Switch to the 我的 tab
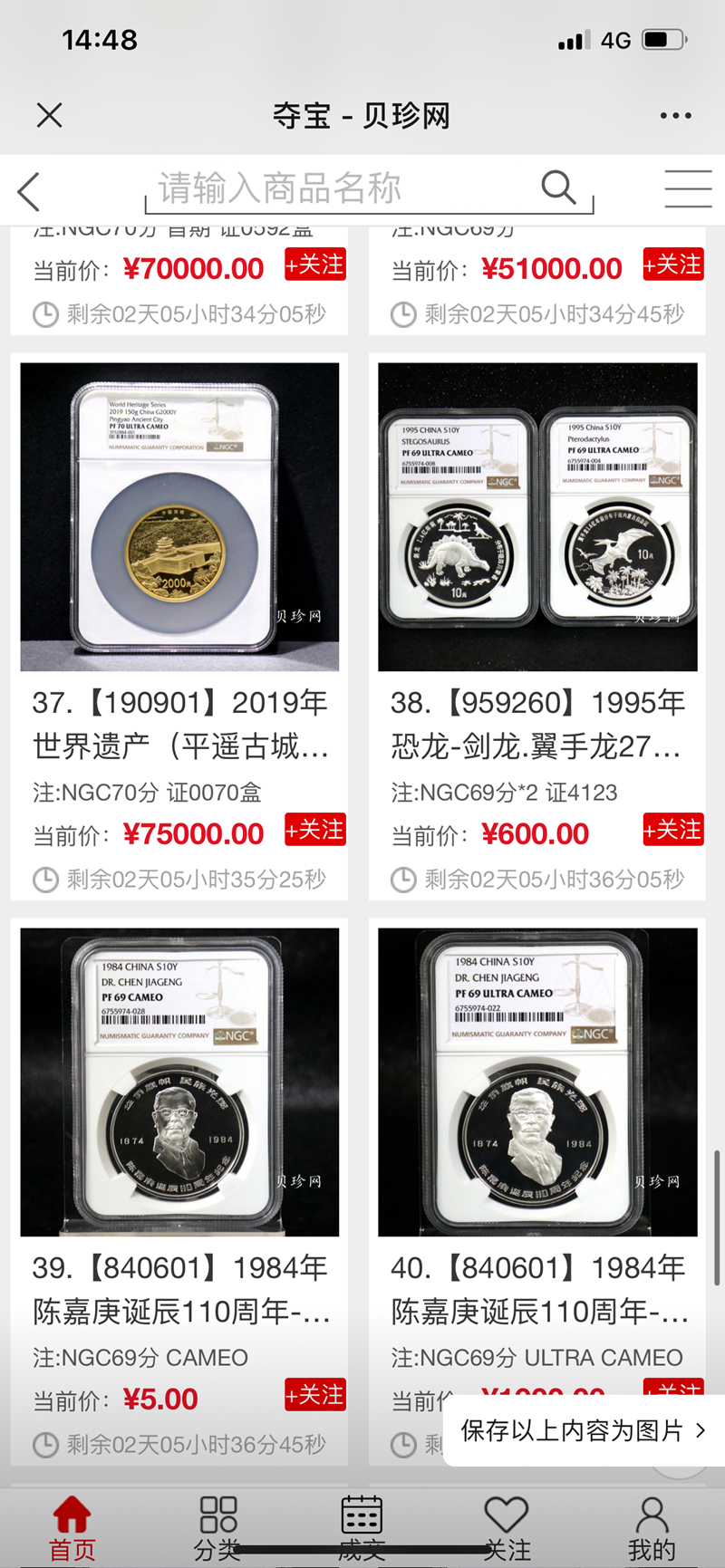This screenshot has width=725, height=1568. coord(652,1528)
